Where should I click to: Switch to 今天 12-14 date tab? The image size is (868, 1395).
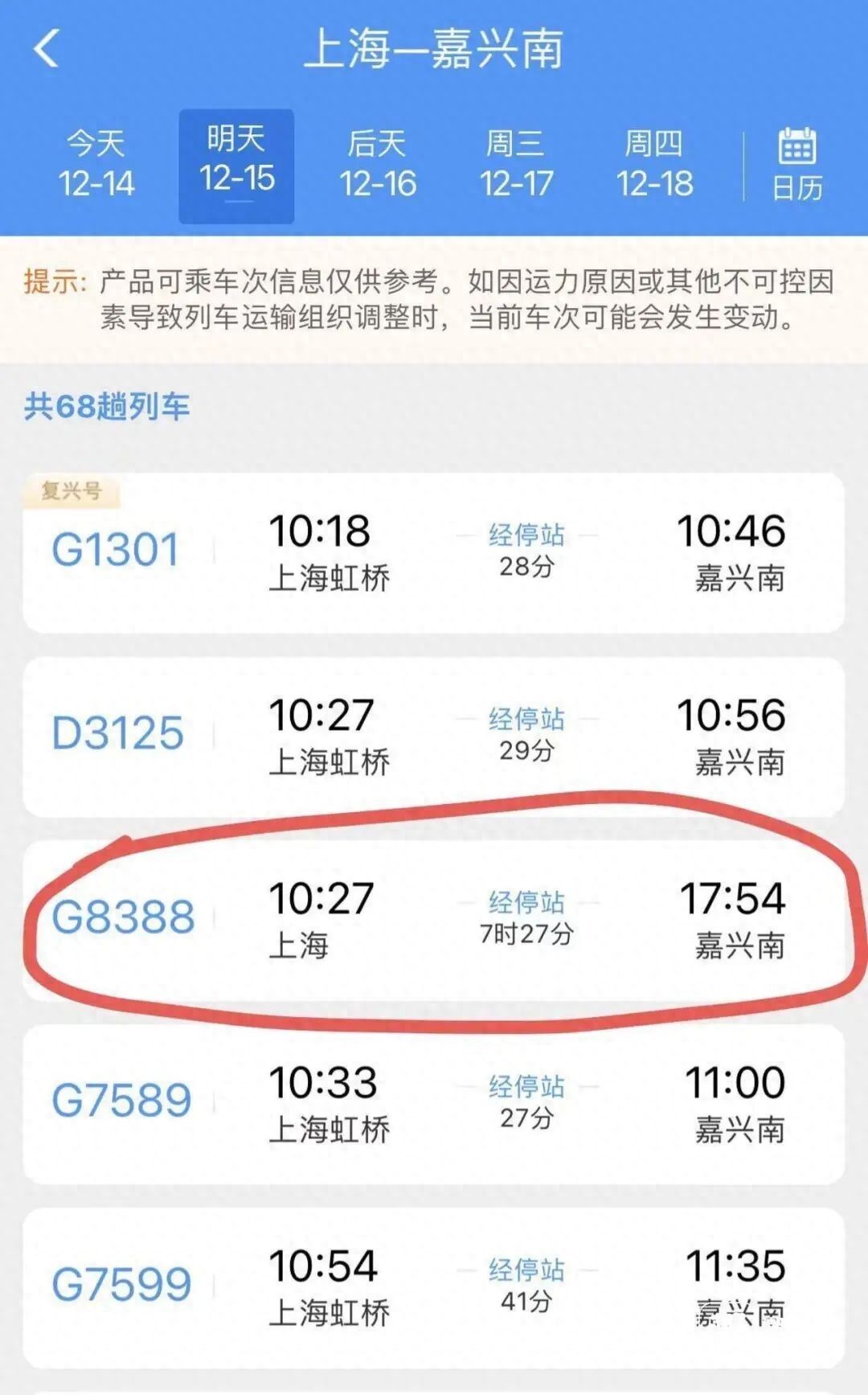click(x=96, y=166)
